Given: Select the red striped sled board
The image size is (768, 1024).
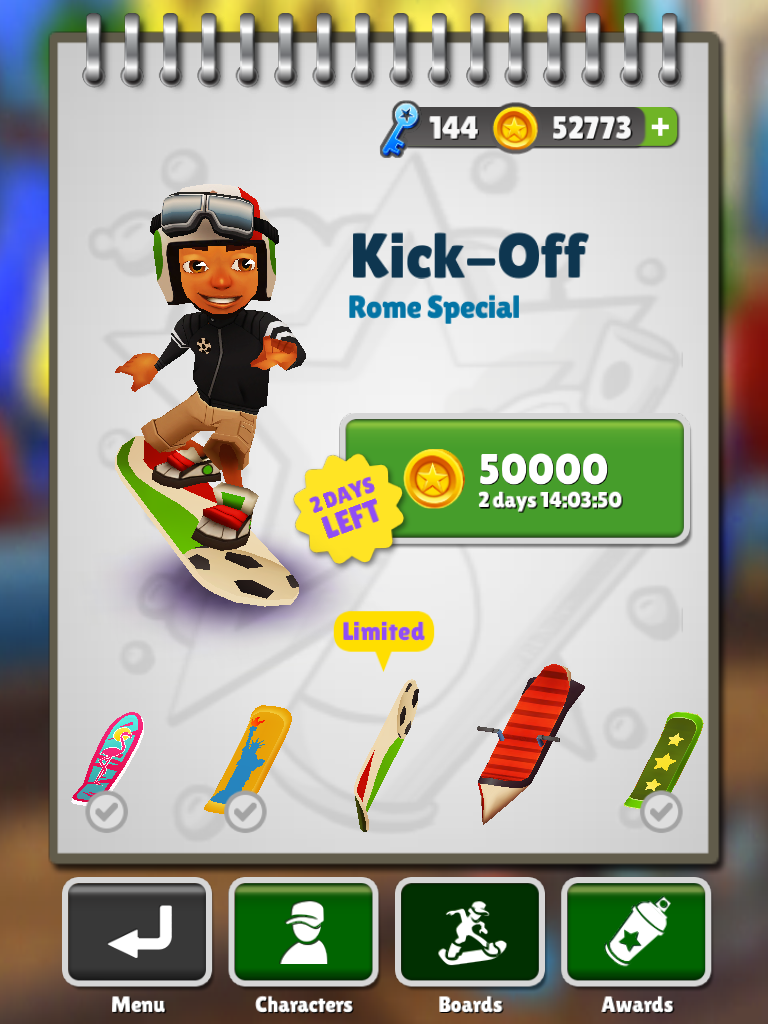Looking at the screenshot, I should (x=524, y=742).
